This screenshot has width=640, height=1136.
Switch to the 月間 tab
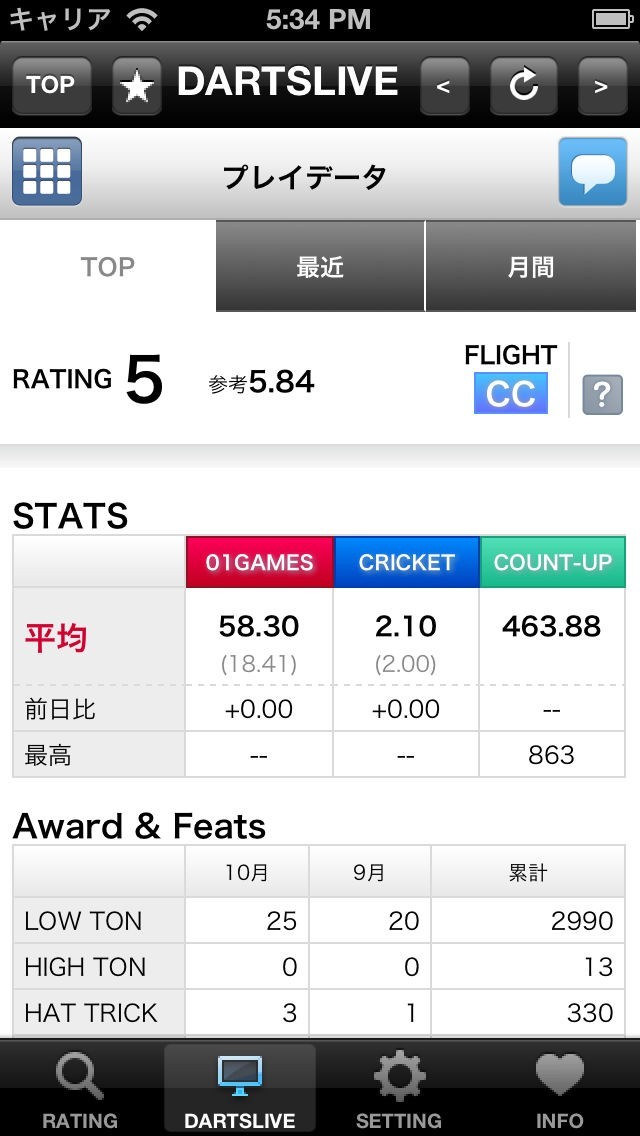(x=531, y=267)
